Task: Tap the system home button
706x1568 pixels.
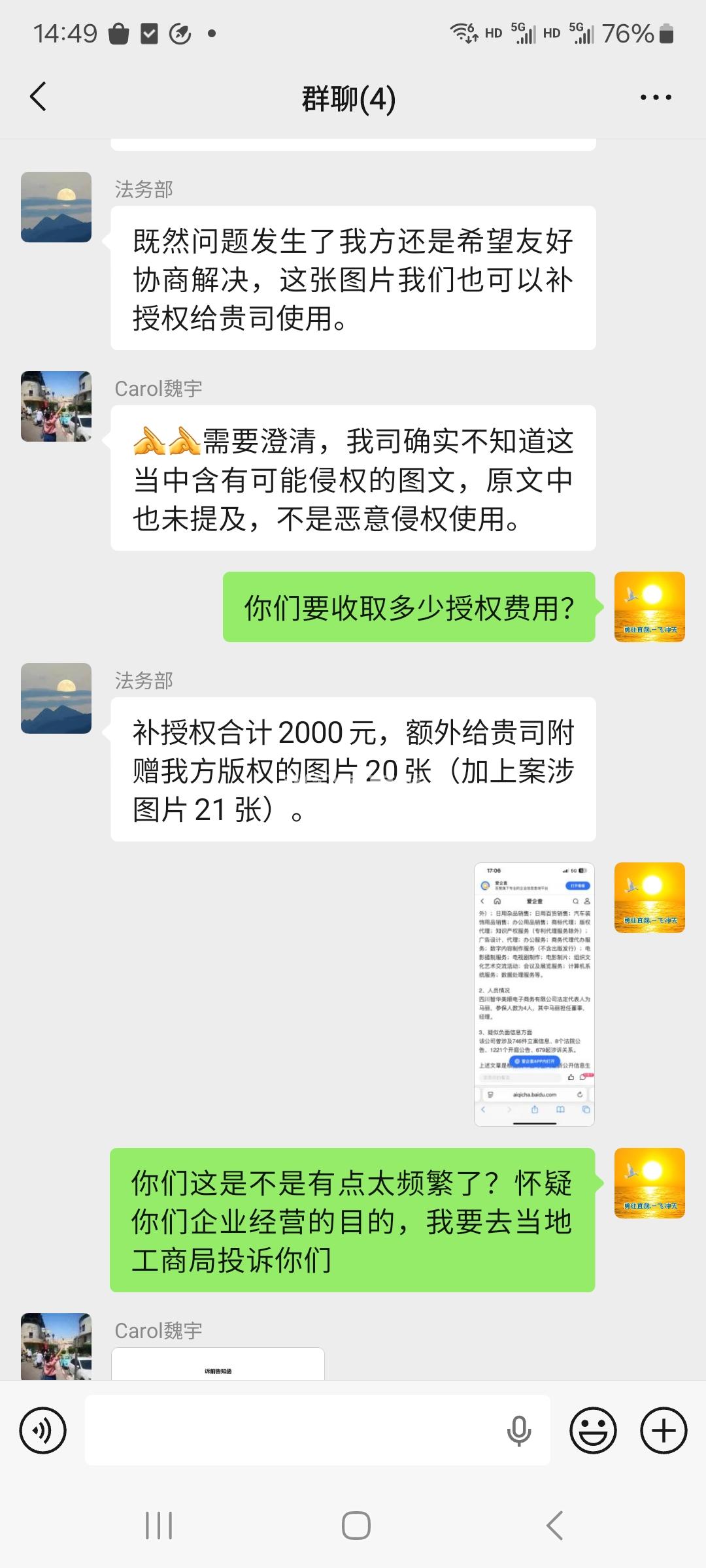Action: pos(356,1526)
